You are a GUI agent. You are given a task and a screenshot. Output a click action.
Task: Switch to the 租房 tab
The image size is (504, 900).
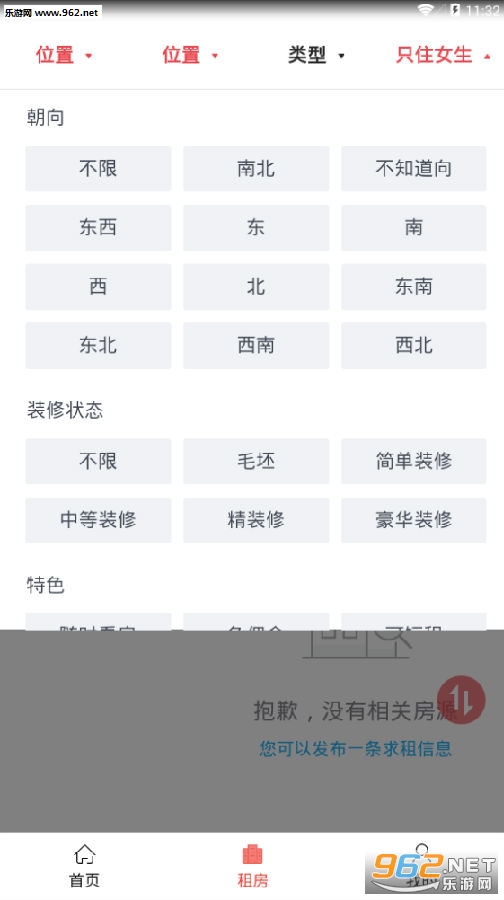coord(253,866)
